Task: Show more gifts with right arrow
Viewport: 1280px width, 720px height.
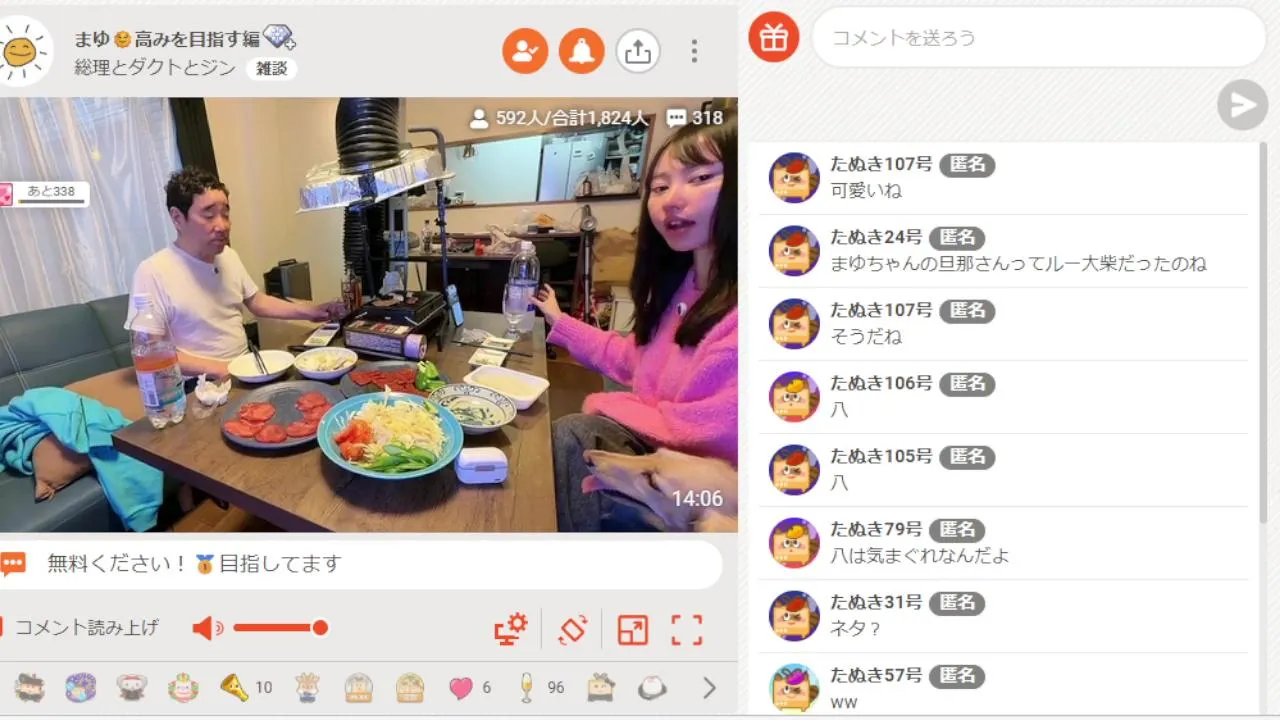Action: click(x=709, y=688)
